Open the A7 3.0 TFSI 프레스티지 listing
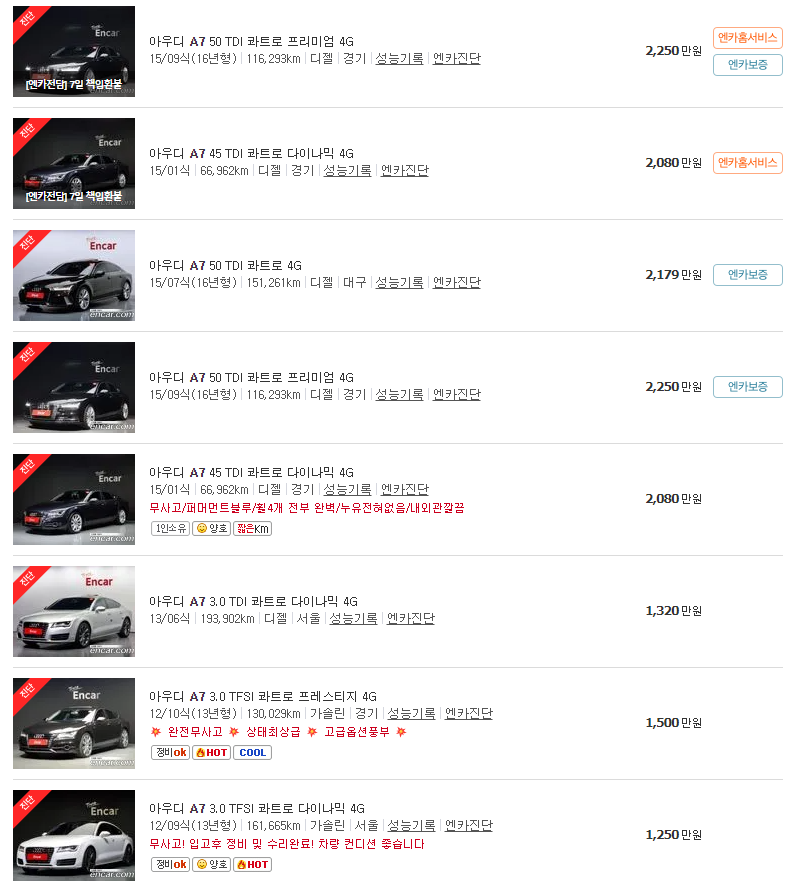This screenshot has height=886, width=790. point(263,696)
